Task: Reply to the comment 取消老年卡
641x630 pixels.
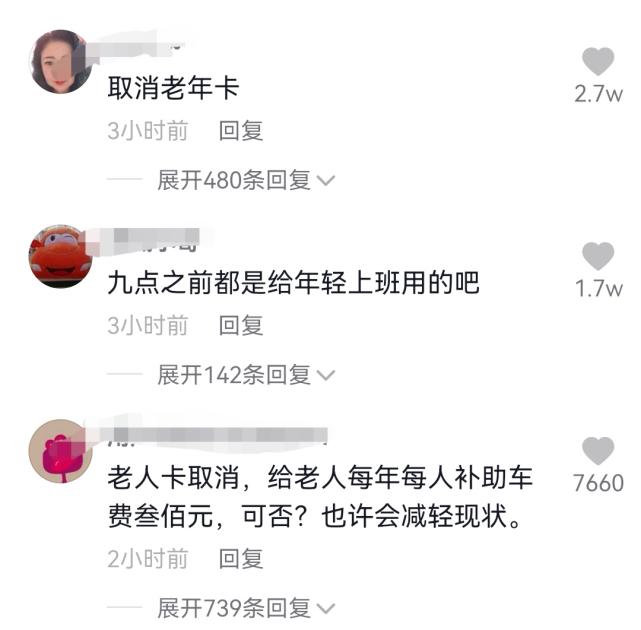Action: click(x=241, y=130)
